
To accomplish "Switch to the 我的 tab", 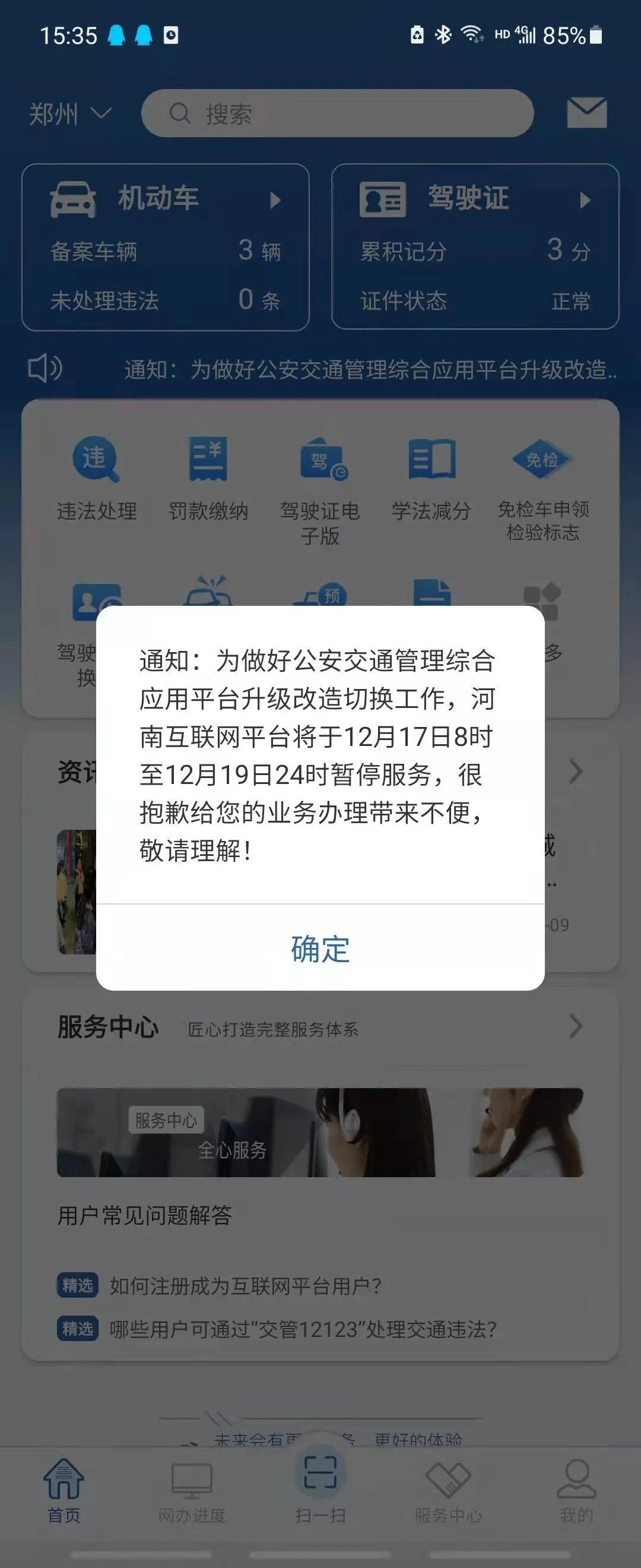I will [576, 1490].
